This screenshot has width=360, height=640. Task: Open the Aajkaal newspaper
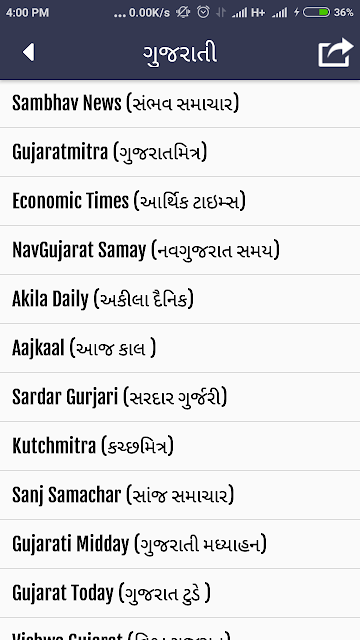point(180,348)
